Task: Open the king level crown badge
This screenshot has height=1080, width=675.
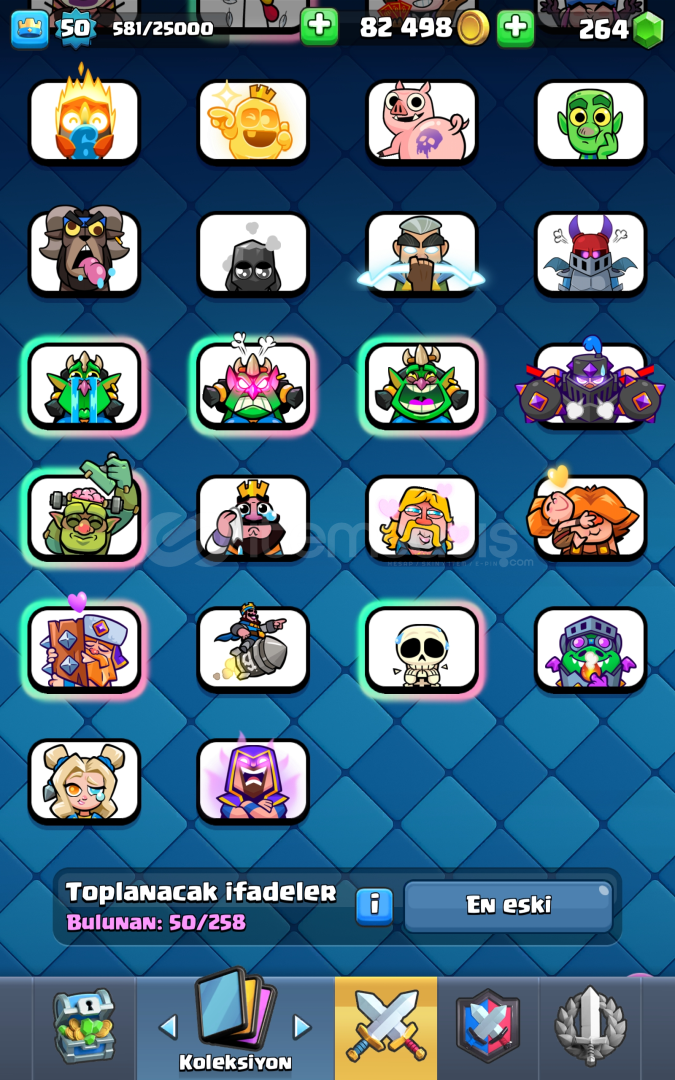Action: point(30,28)
